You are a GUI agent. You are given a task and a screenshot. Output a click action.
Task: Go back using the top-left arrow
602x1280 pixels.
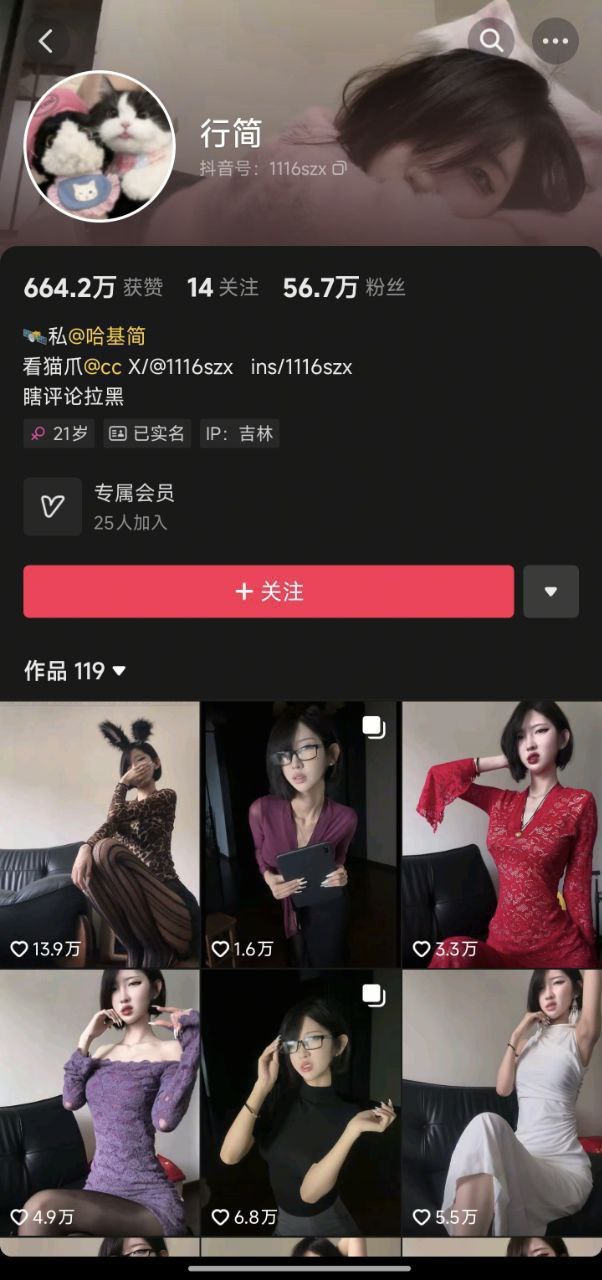tap(46, 41)
